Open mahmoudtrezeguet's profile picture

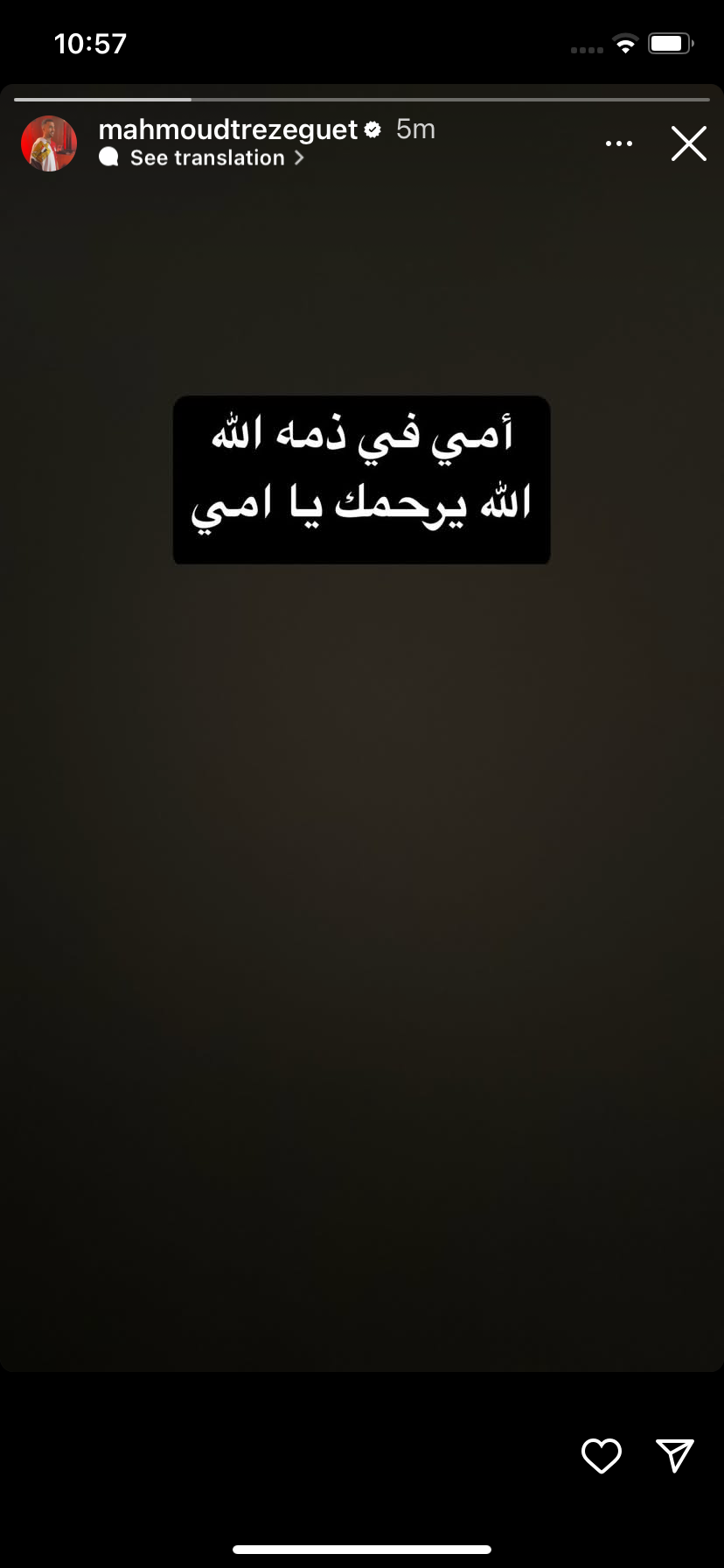(49, 143)
